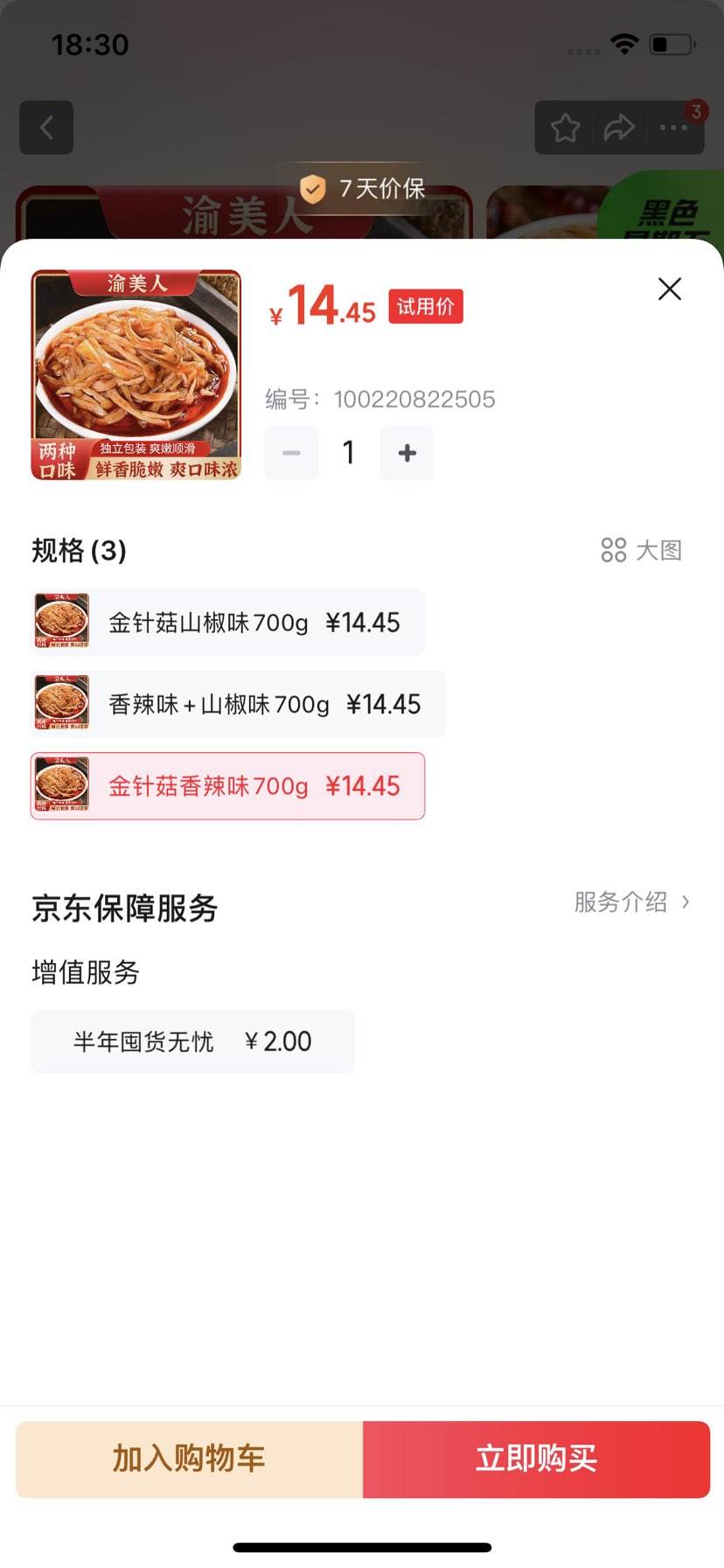
Task: Tap the minus icon to decrease quantity
Action: point(291,453)
